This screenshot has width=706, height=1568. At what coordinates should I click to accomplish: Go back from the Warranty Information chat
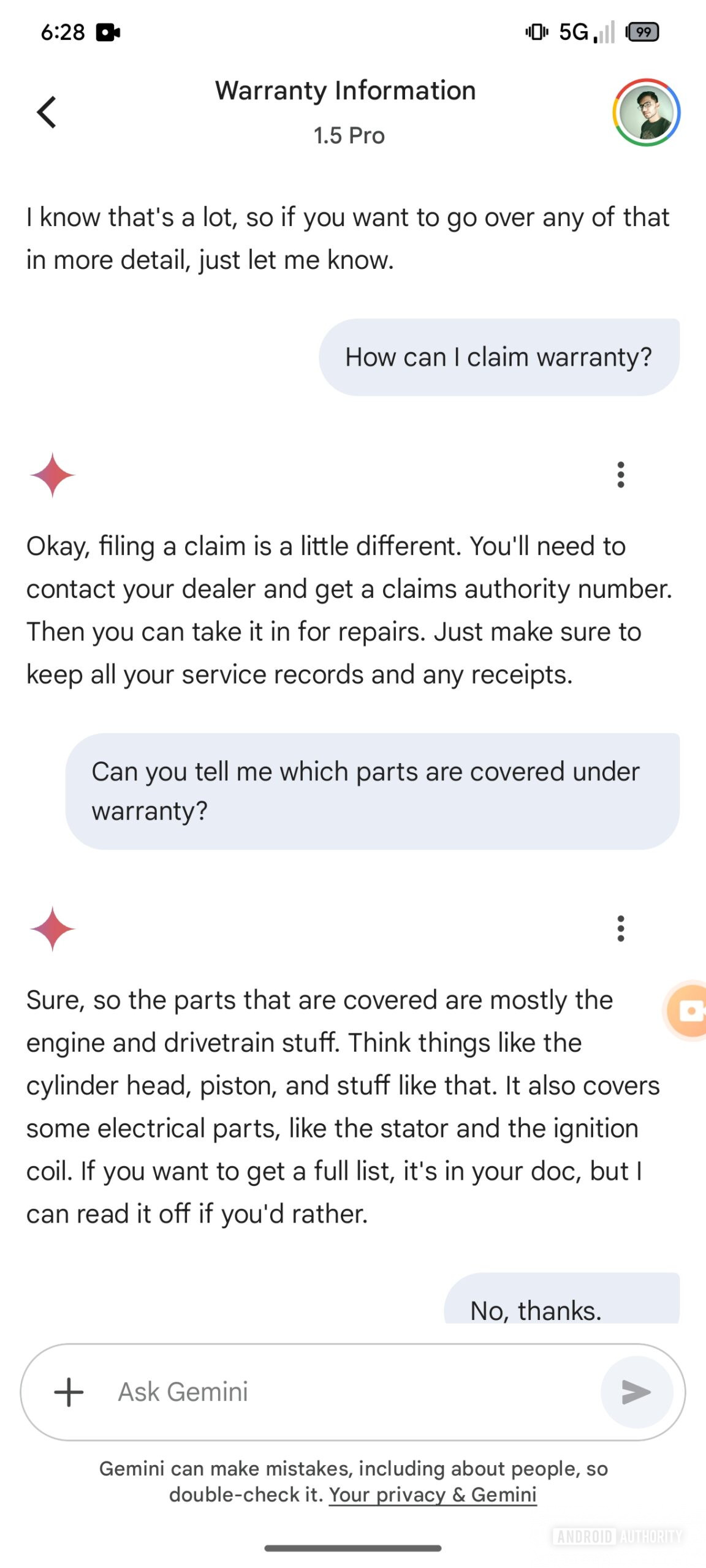[47, 112]
